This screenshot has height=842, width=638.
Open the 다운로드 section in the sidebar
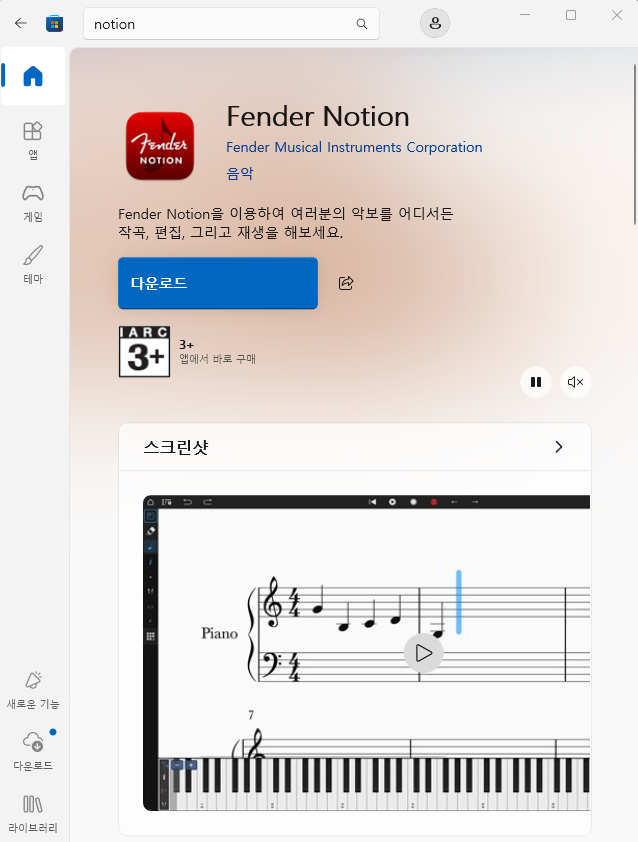33,751
